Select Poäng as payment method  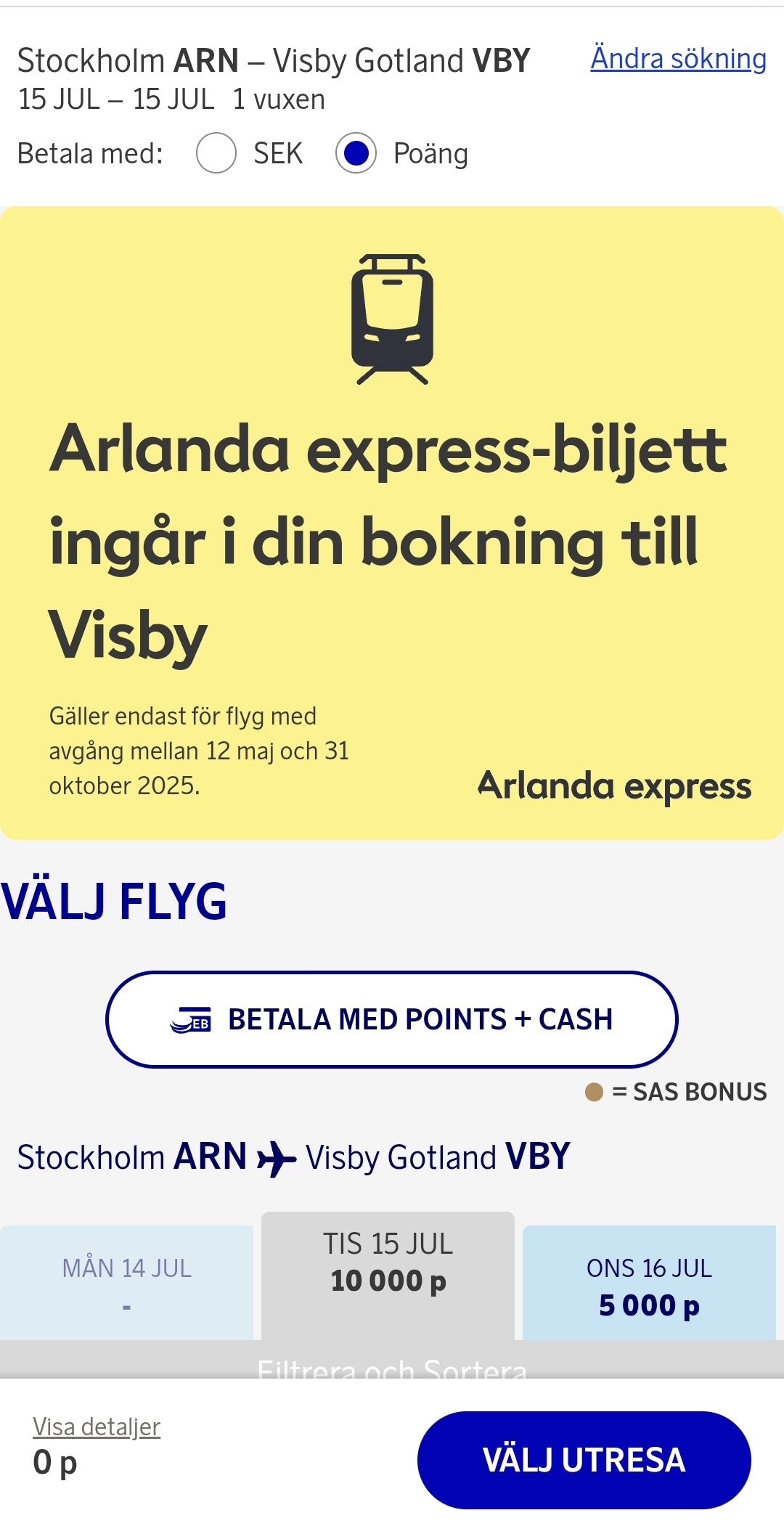356,153
